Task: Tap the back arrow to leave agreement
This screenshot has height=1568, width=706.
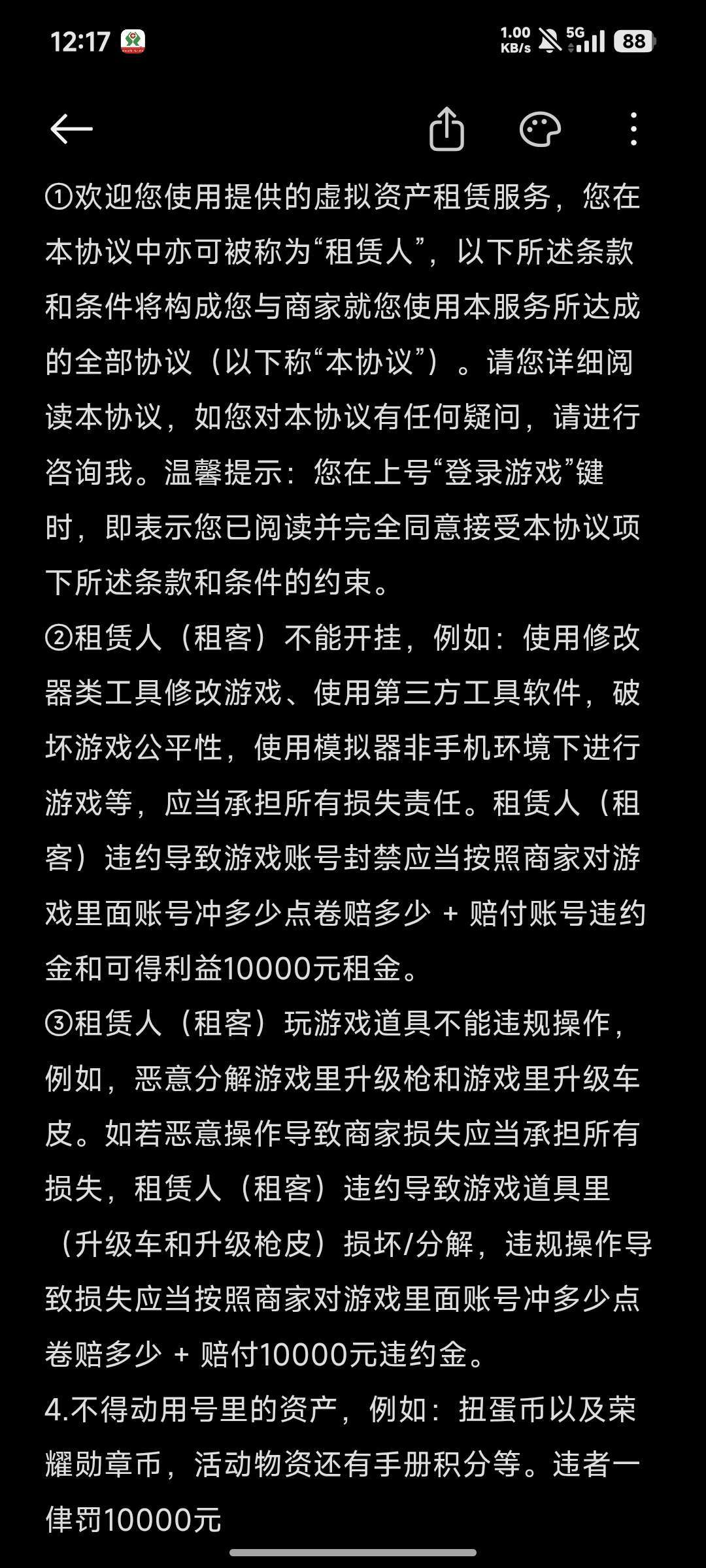Action: [71, 130]
